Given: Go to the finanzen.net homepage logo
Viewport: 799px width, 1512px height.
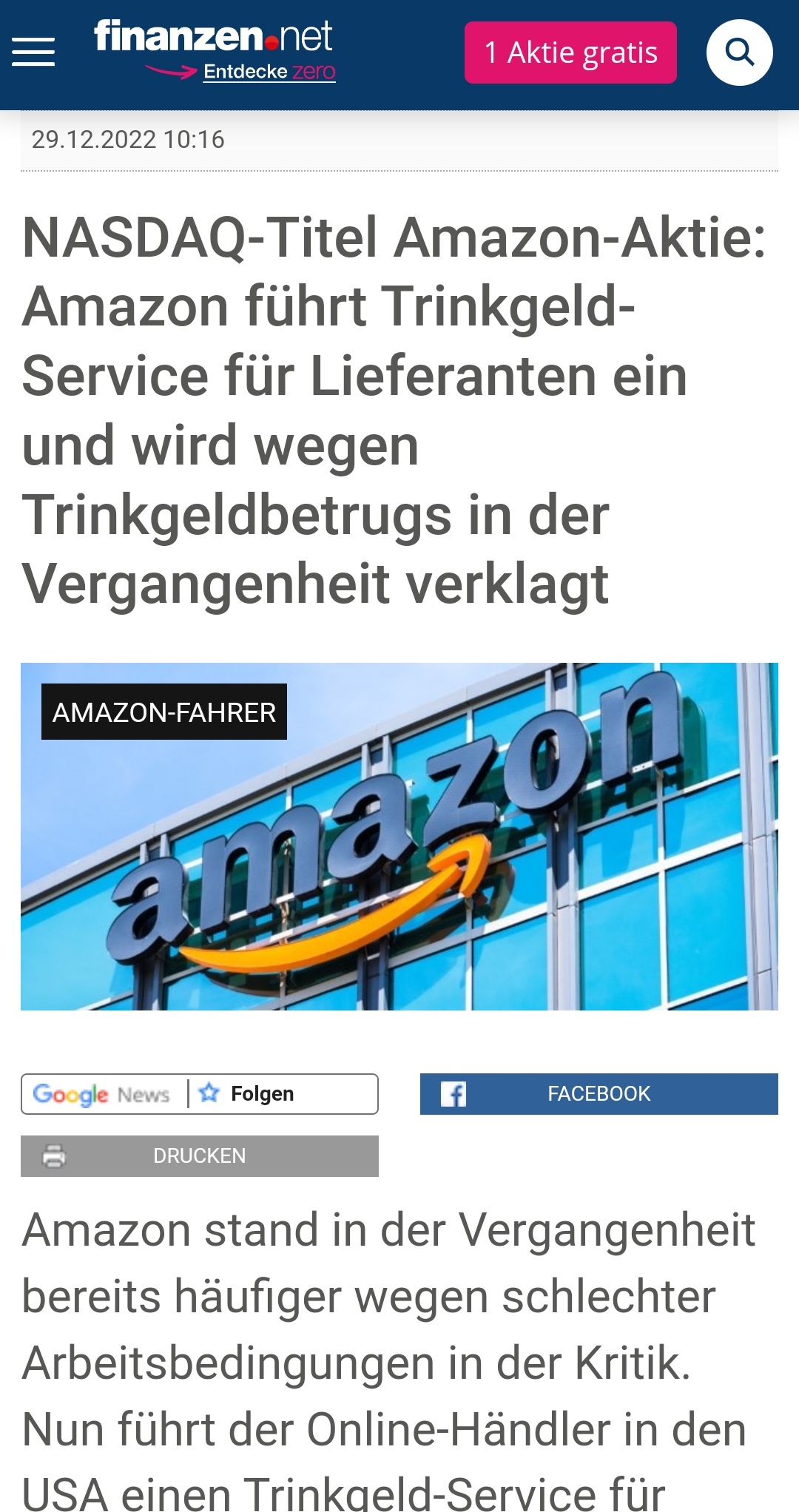Looking at the screenshot, I should tap(213, 36).
